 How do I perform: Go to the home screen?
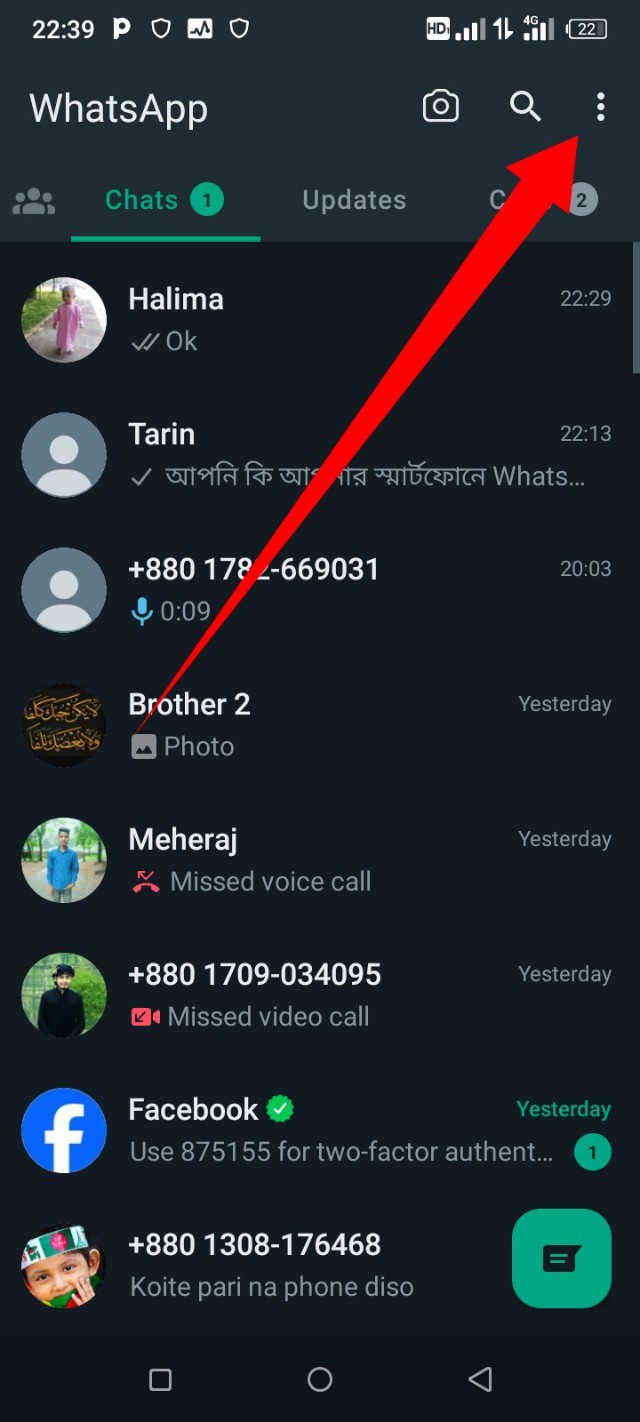320,1380
